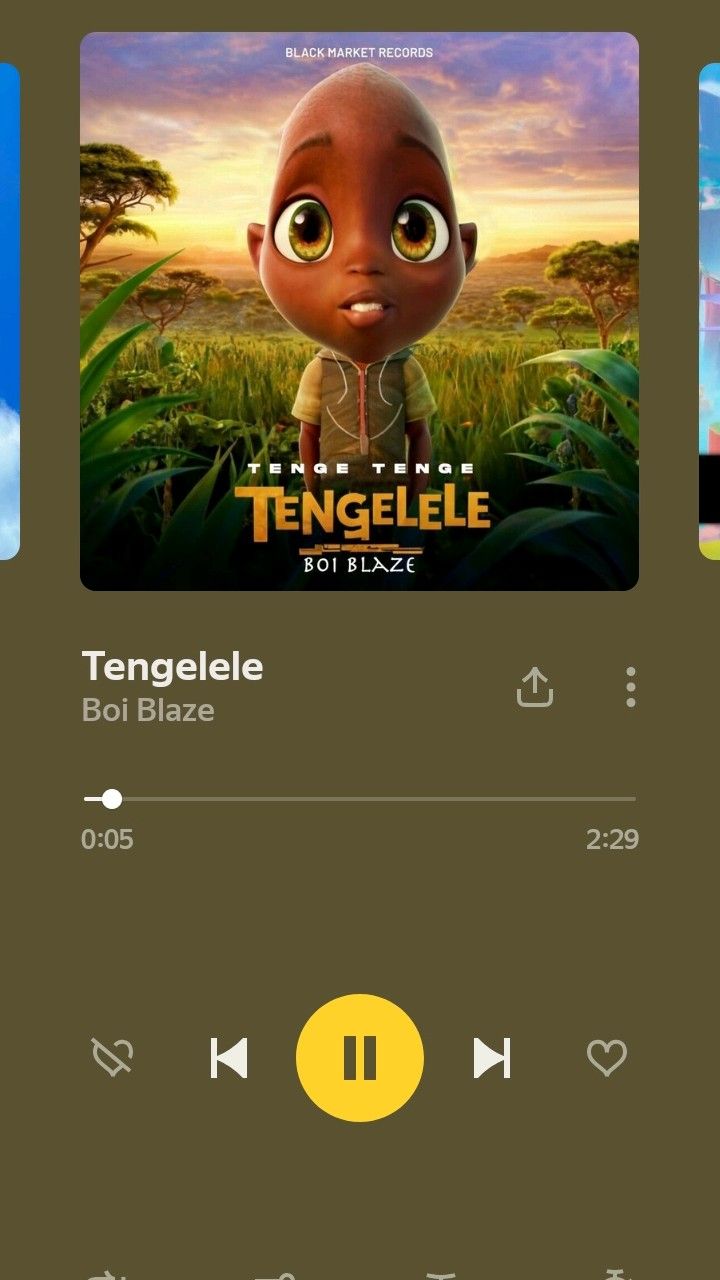Like the track with the heart icon
The image size is (720, 1280).
point(606,1058)
